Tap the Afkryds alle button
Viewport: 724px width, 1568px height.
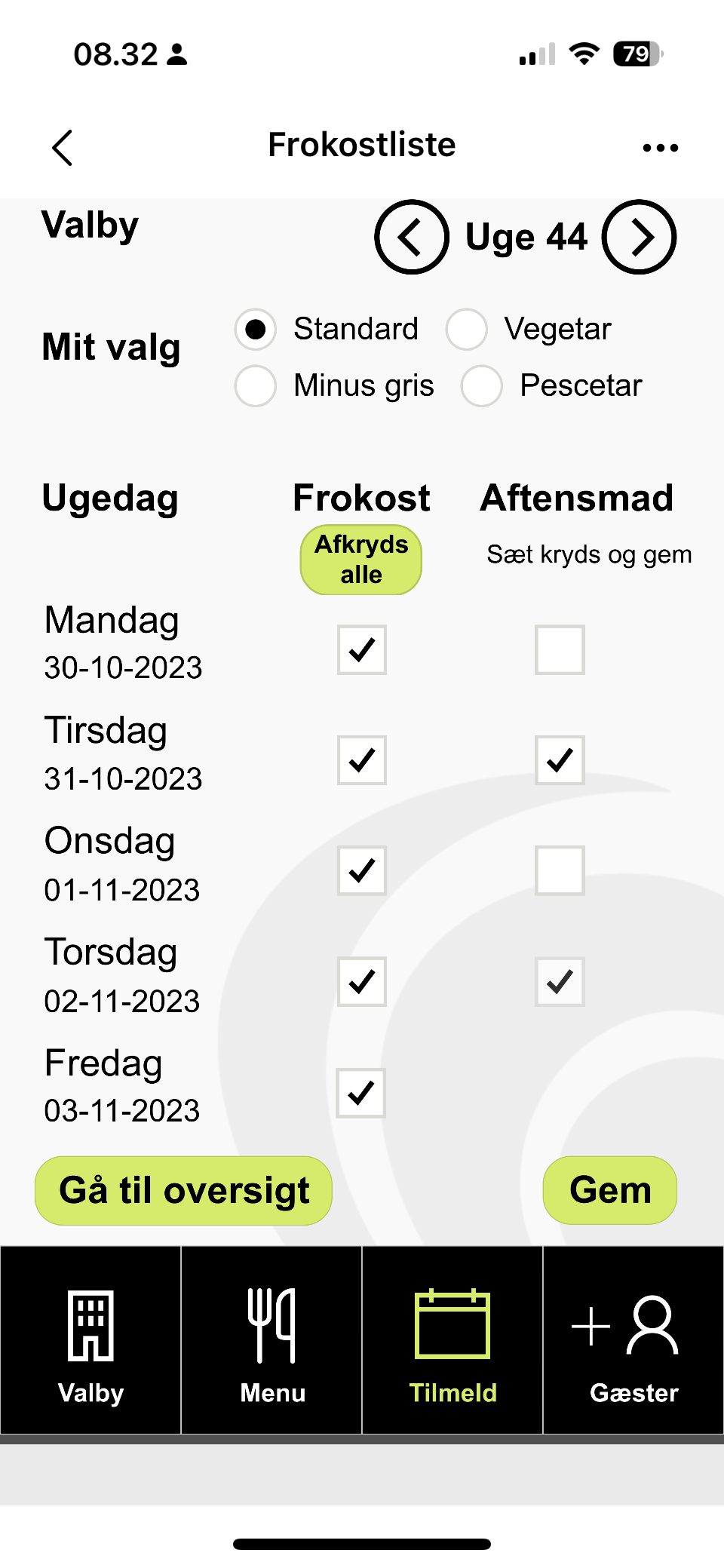361,560
